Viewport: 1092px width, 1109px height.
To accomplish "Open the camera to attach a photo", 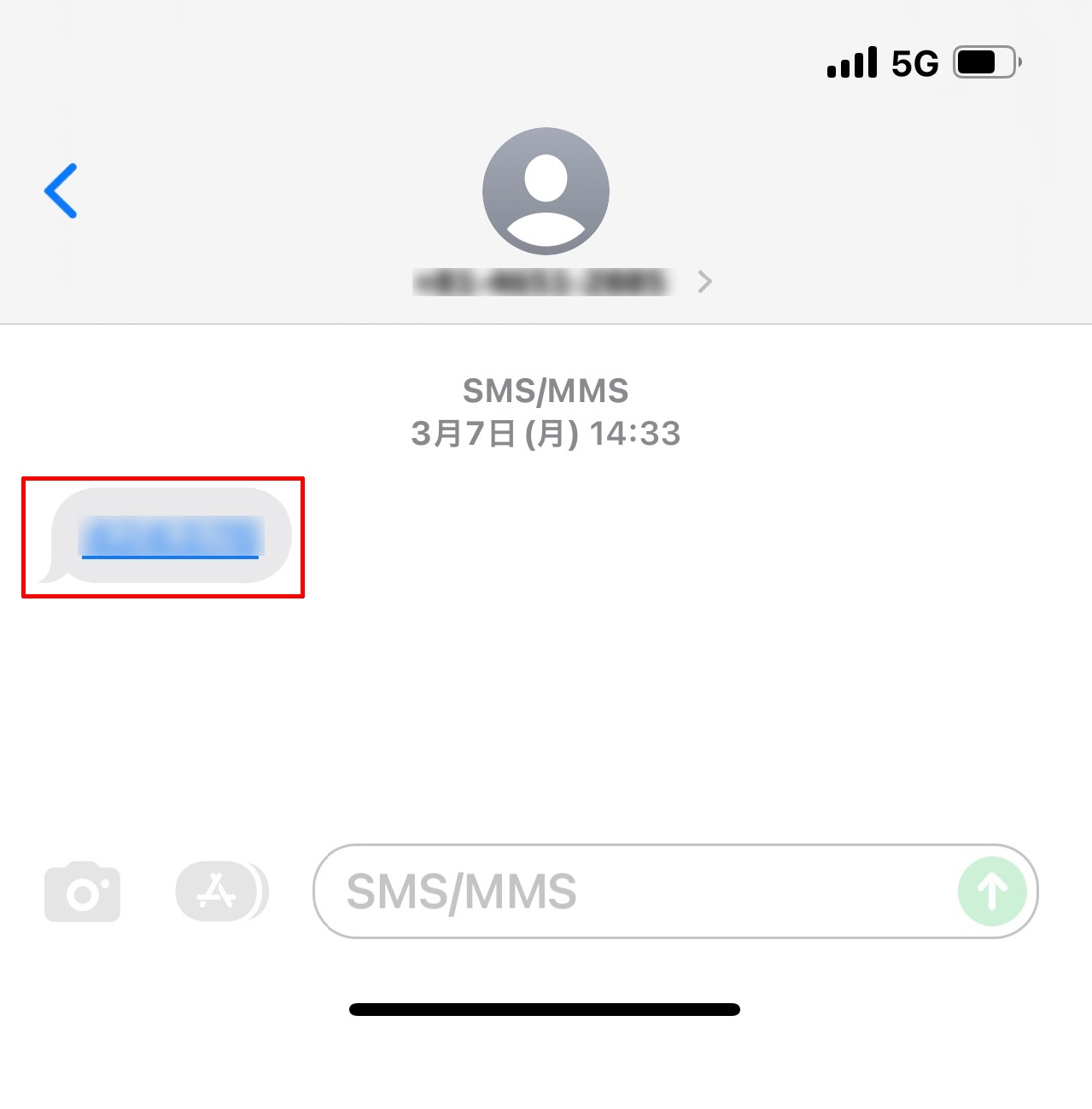I will (x=82, y=892).
